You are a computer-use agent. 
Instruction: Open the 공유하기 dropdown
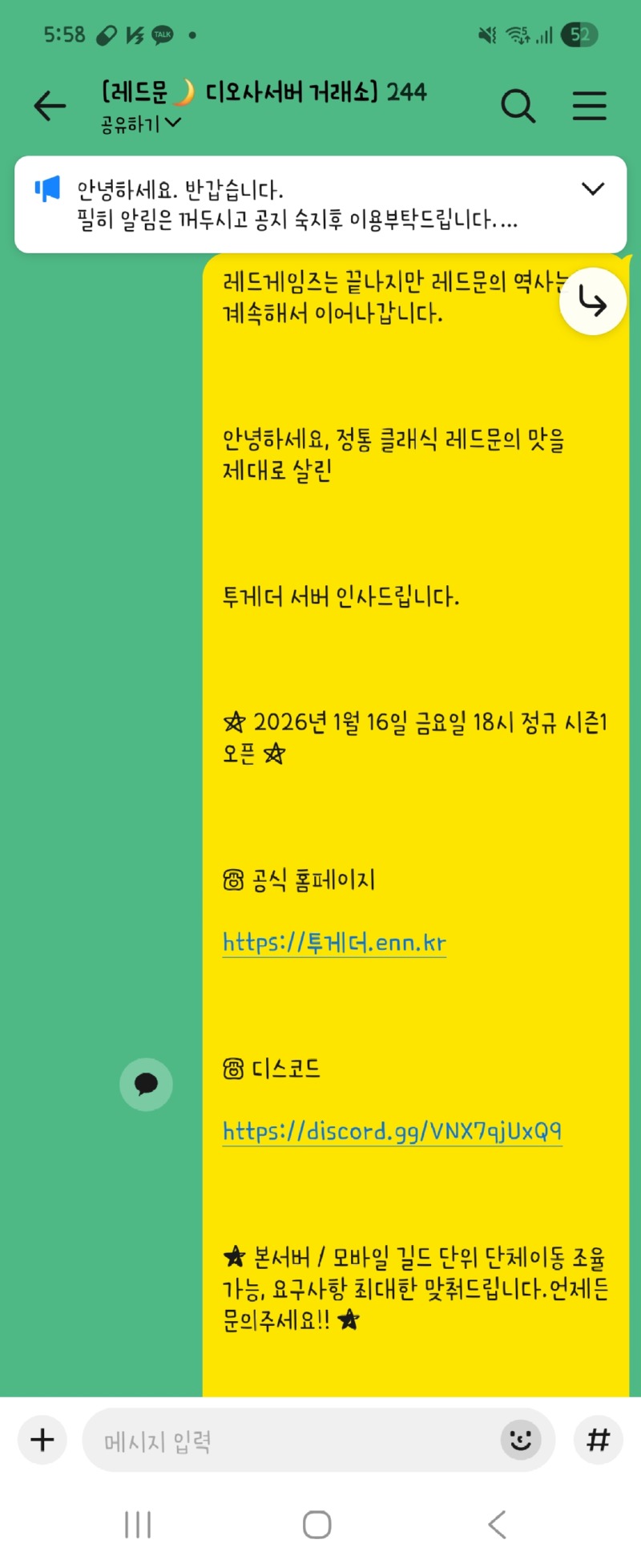pyautogui.click(x=141, y=124)
